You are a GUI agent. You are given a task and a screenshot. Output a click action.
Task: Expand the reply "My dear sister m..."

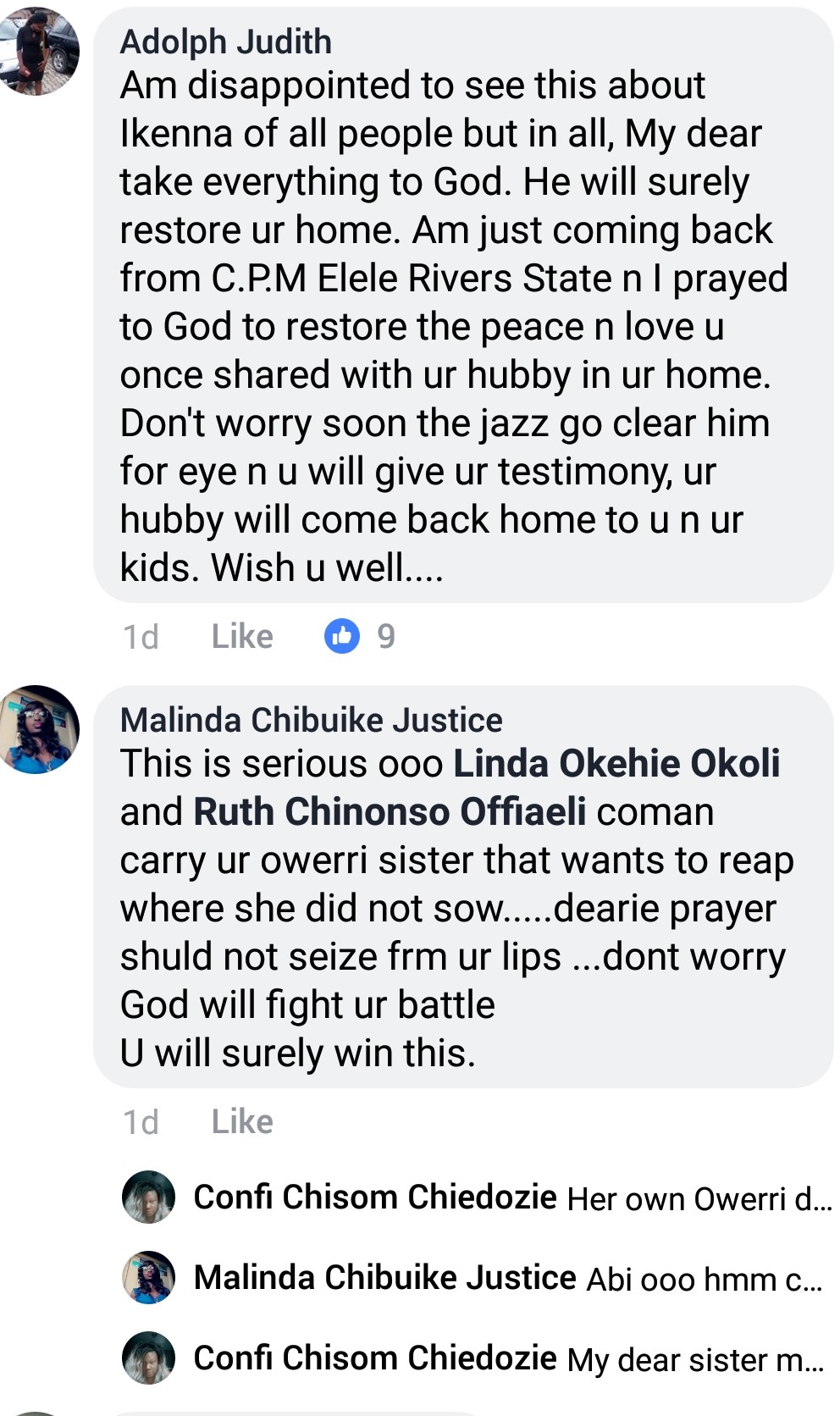point(694,1359)
